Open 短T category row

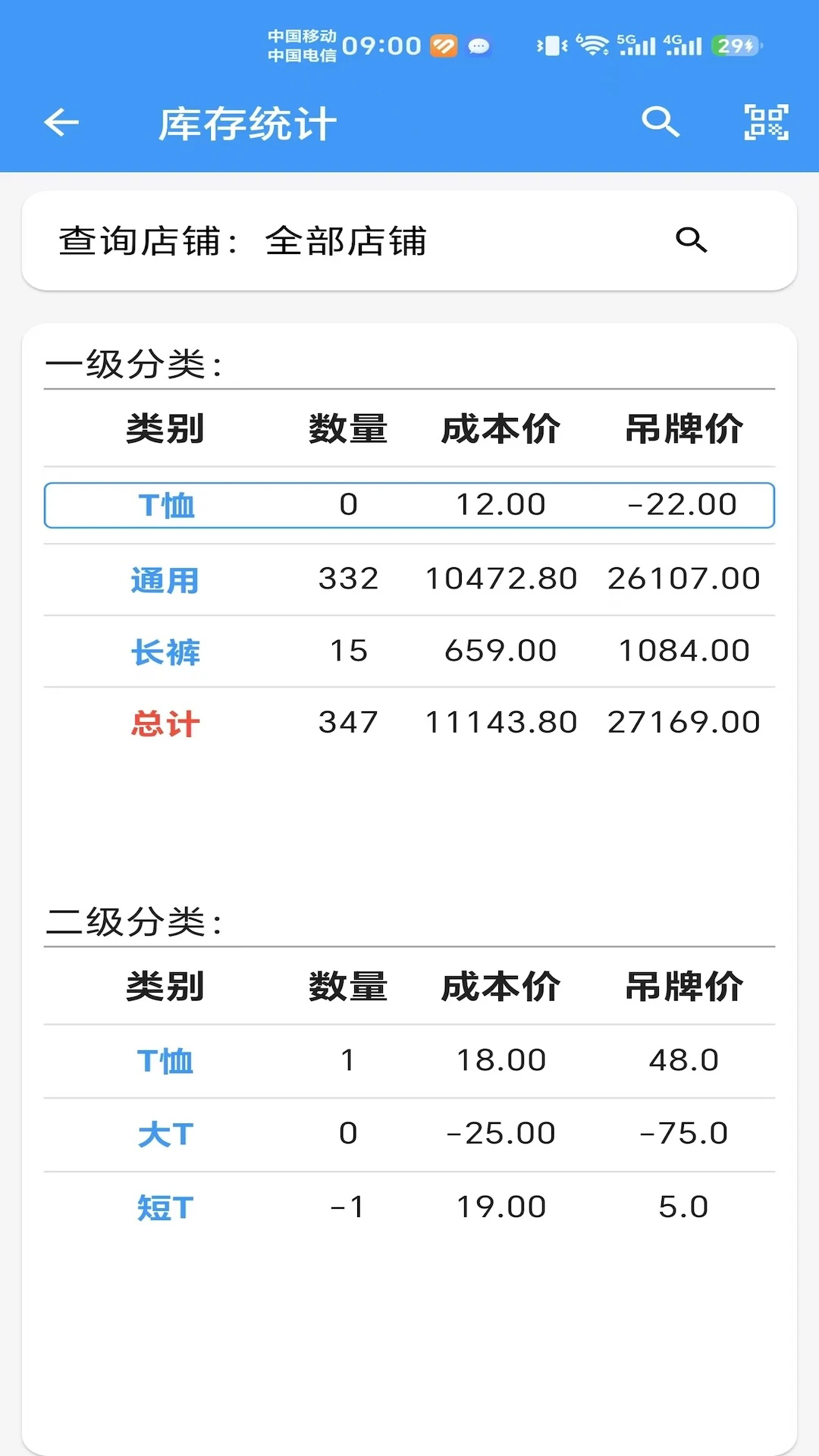409,1207
